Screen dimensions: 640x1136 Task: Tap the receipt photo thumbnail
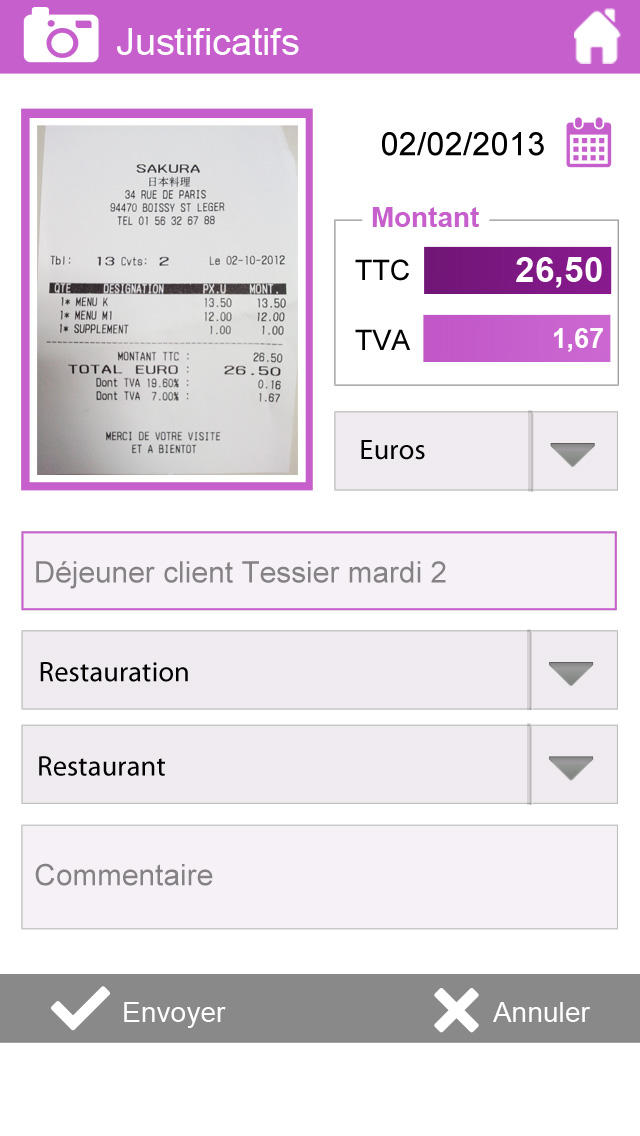point(167,299)
